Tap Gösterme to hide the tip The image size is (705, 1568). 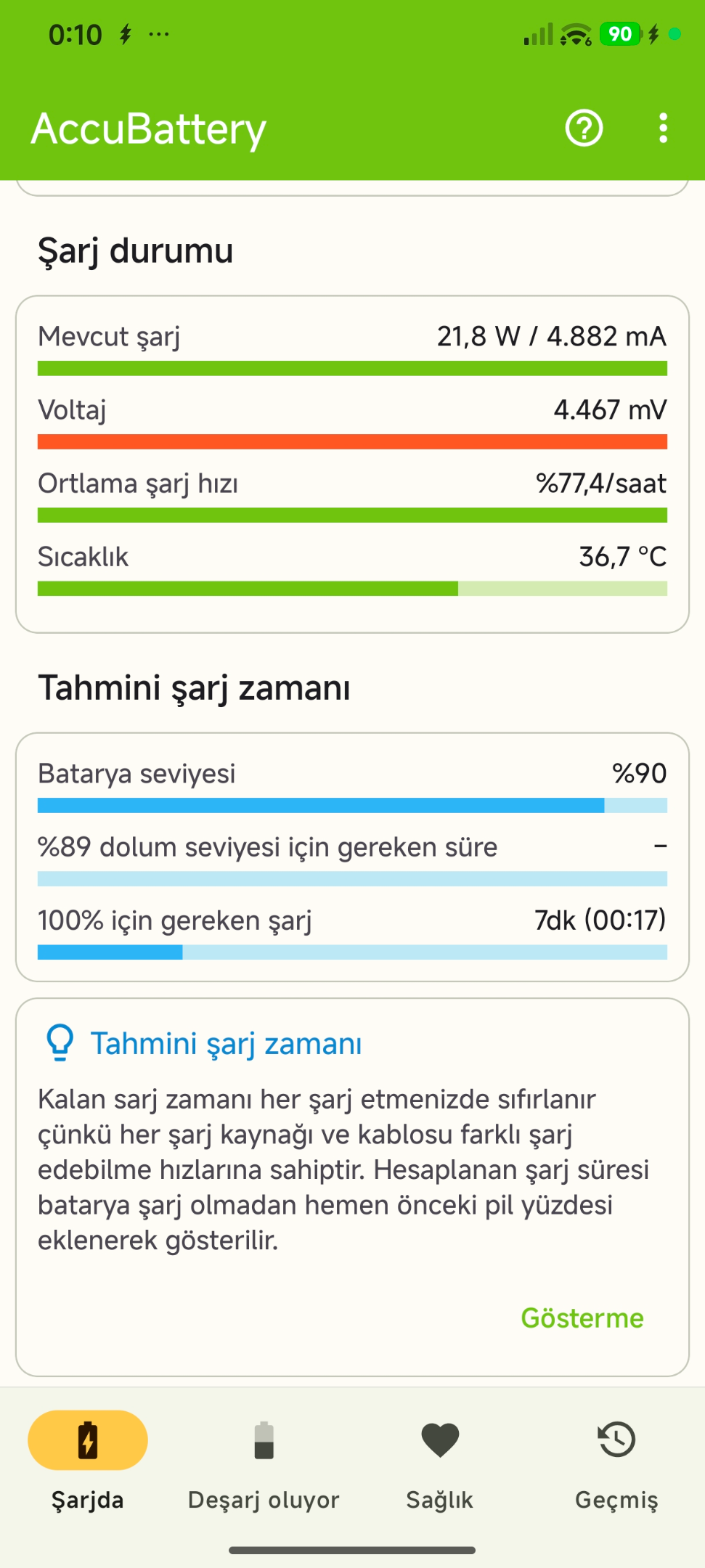click(582, 1318)
